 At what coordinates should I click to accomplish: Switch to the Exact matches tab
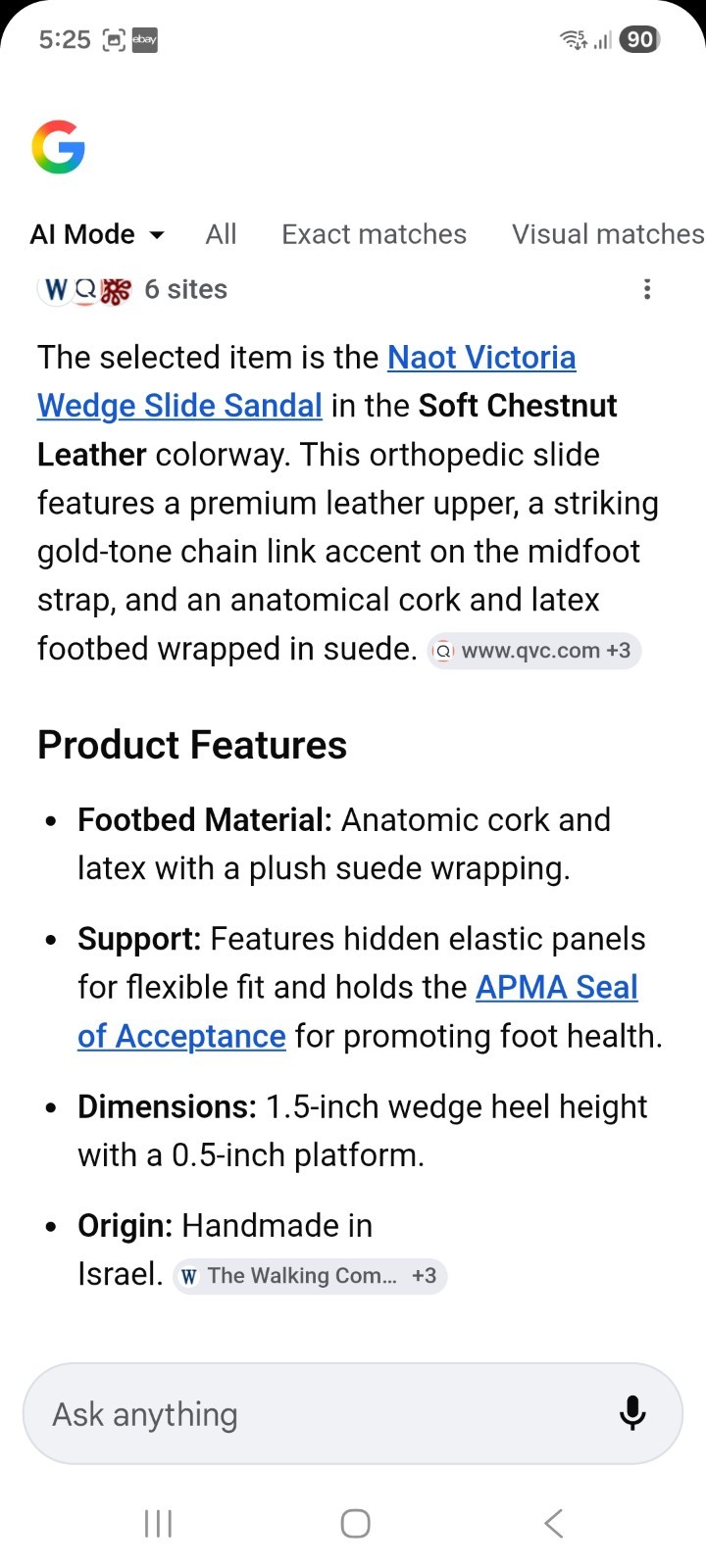coord(374,234)
